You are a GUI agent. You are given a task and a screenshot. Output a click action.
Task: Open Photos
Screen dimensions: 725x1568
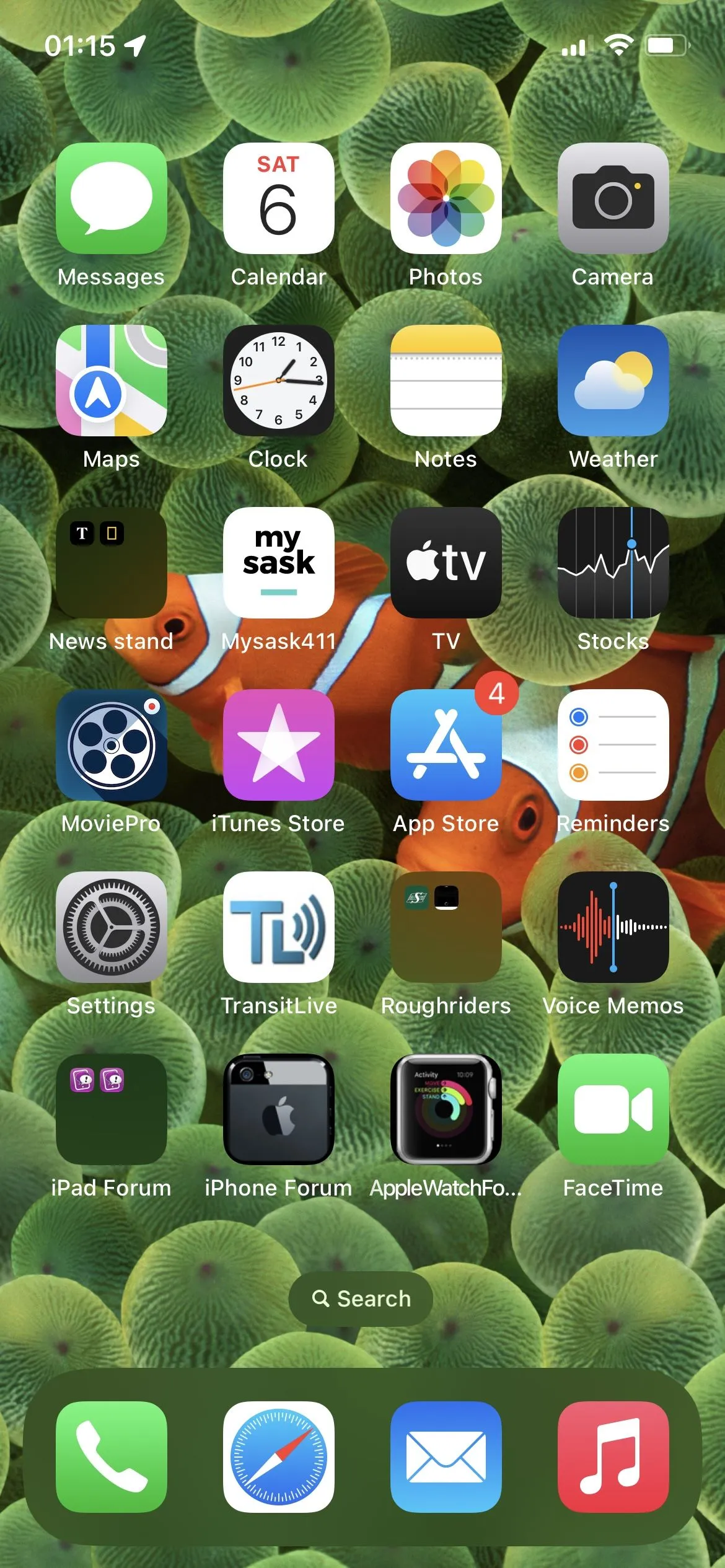[446, 198]
